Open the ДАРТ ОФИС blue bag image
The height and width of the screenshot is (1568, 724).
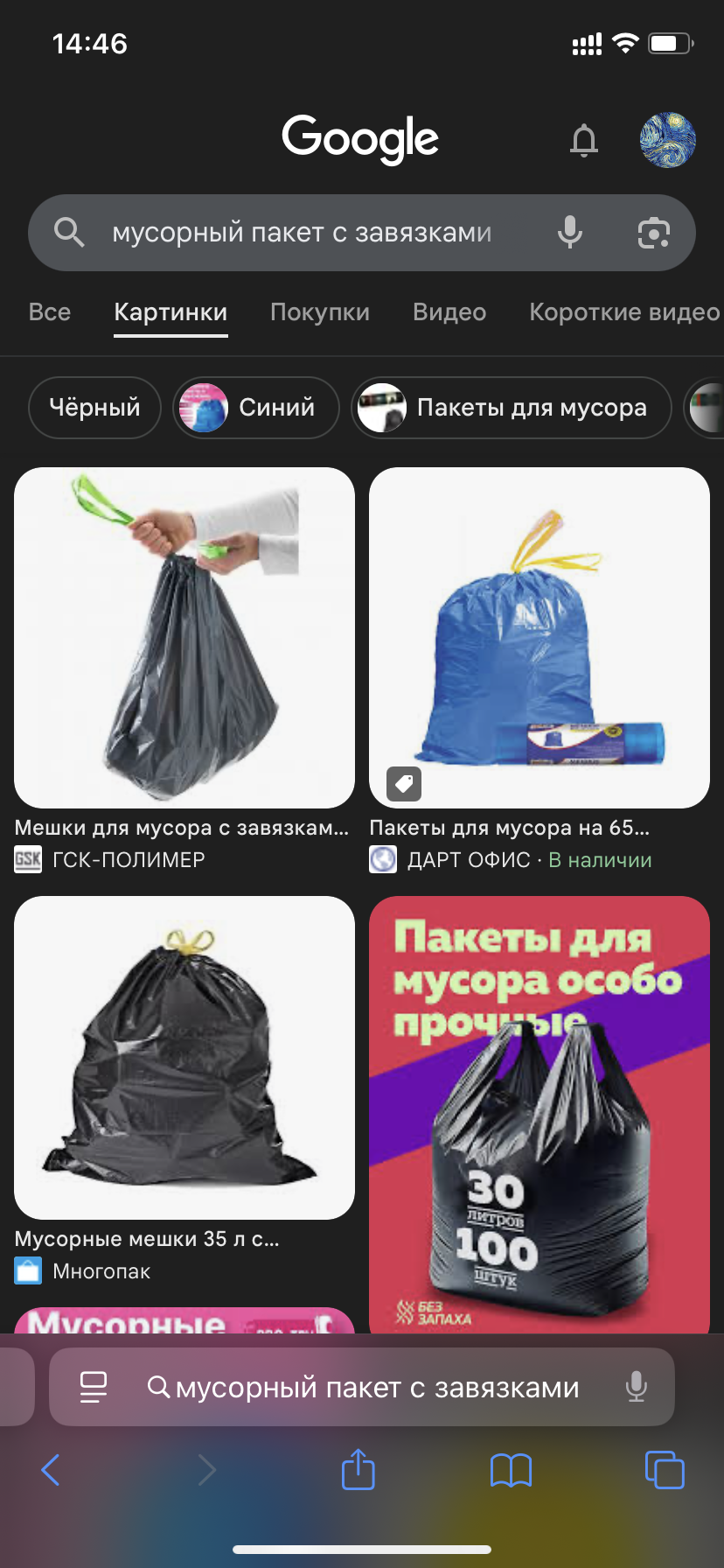click(539, 638)
